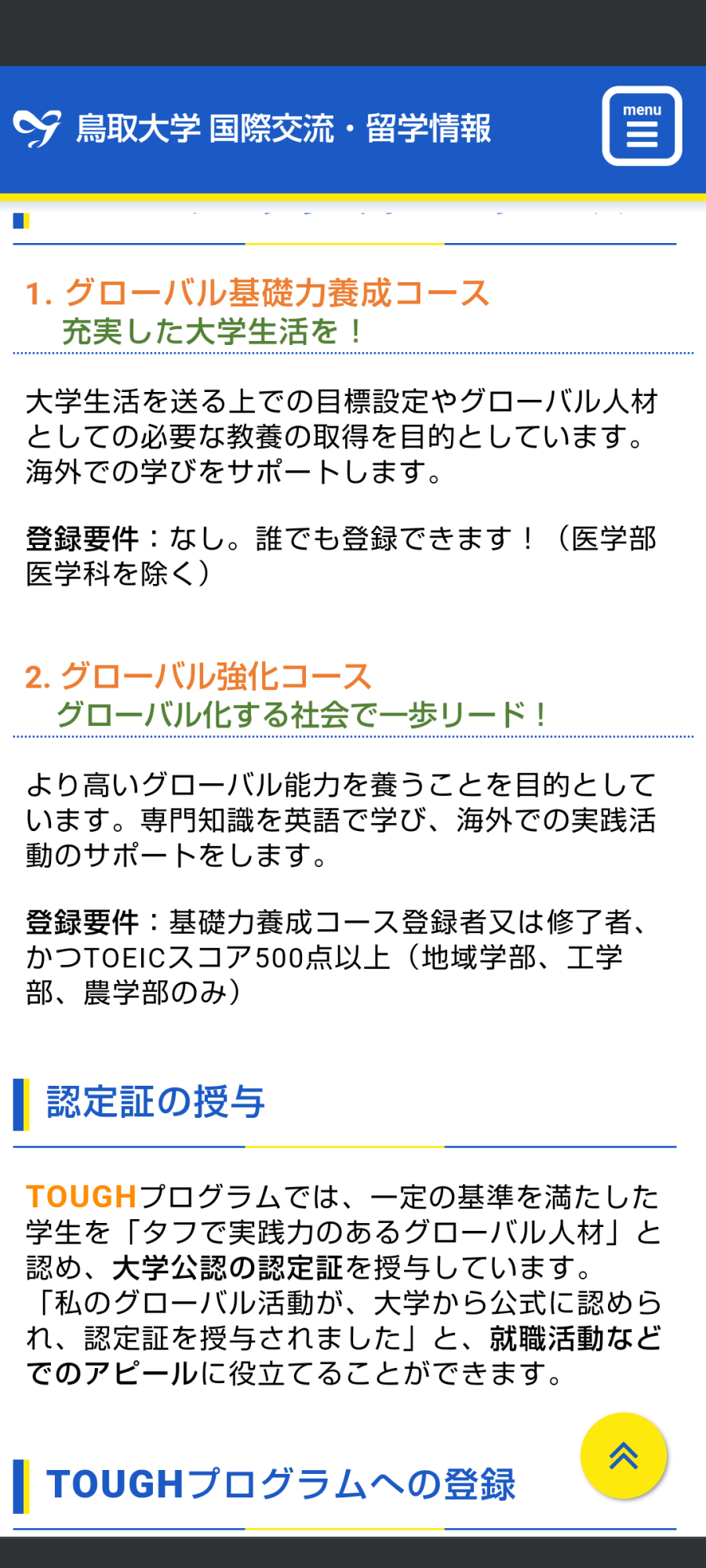The width and height of the screenshot is (706, 1568).
Task: Open the menu button
Action: [x=642, y=126]
